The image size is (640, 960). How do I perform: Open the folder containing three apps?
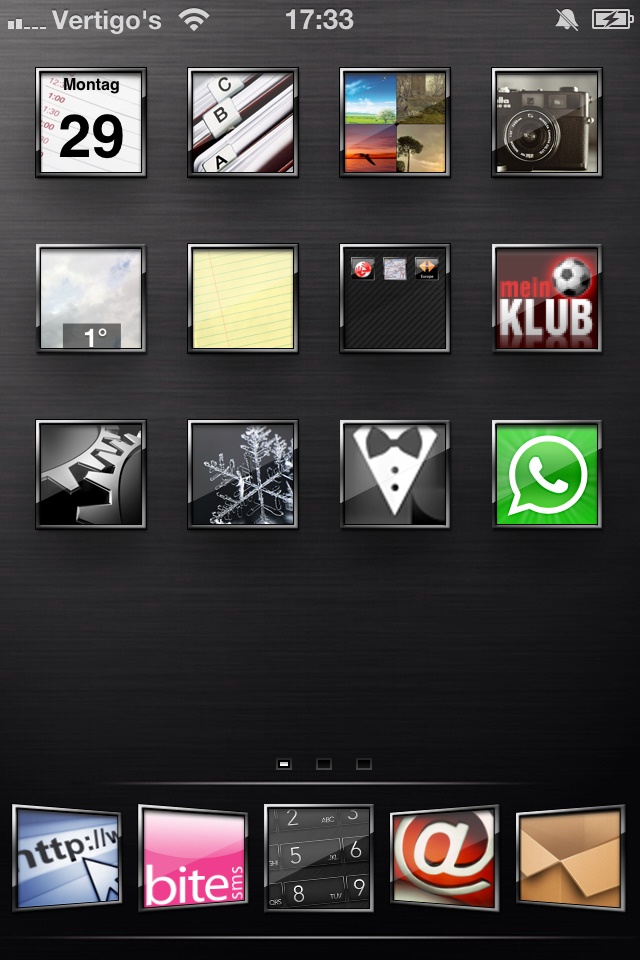(395, 299)
